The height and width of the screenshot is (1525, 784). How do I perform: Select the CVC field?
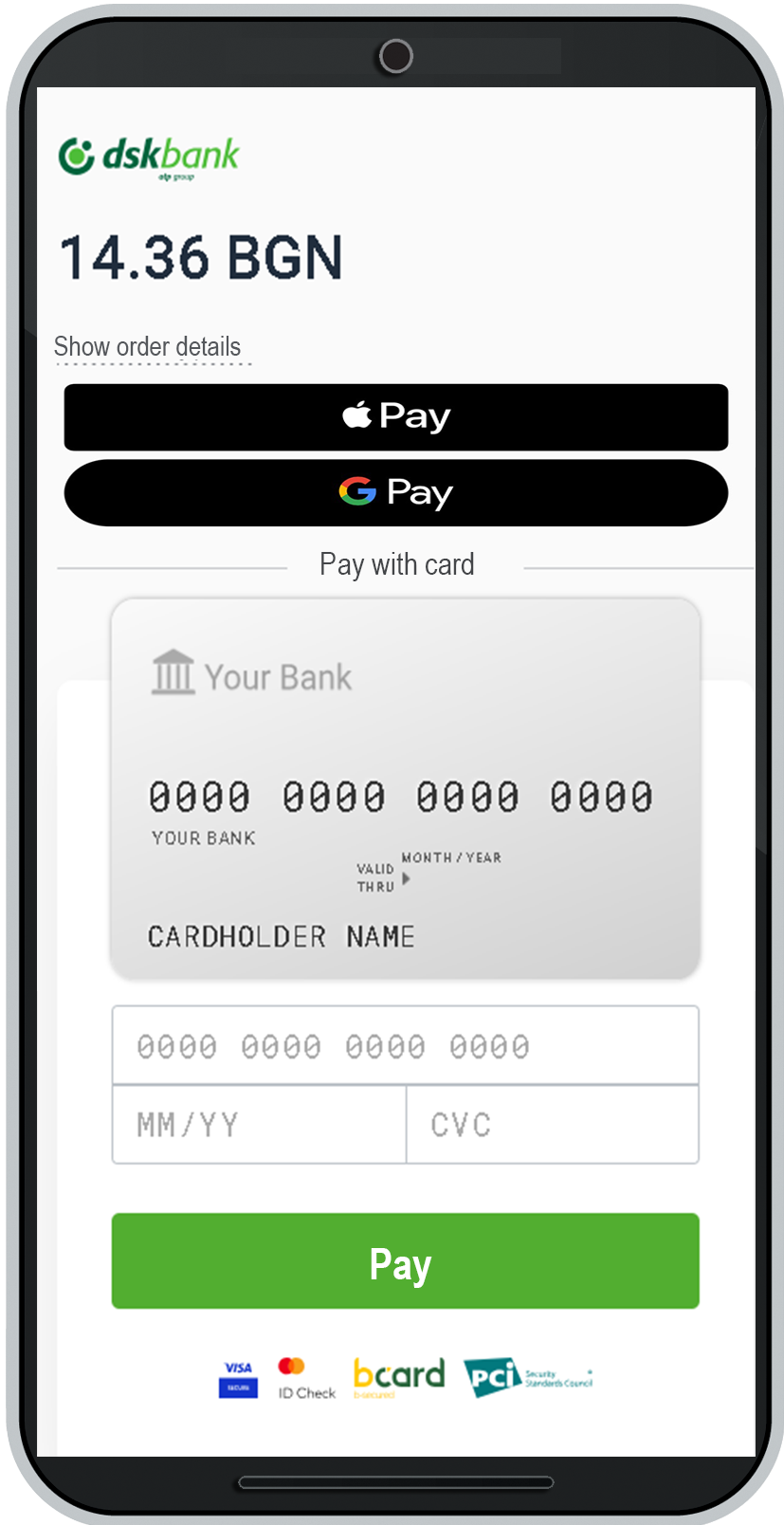[x=552, y=1125]
